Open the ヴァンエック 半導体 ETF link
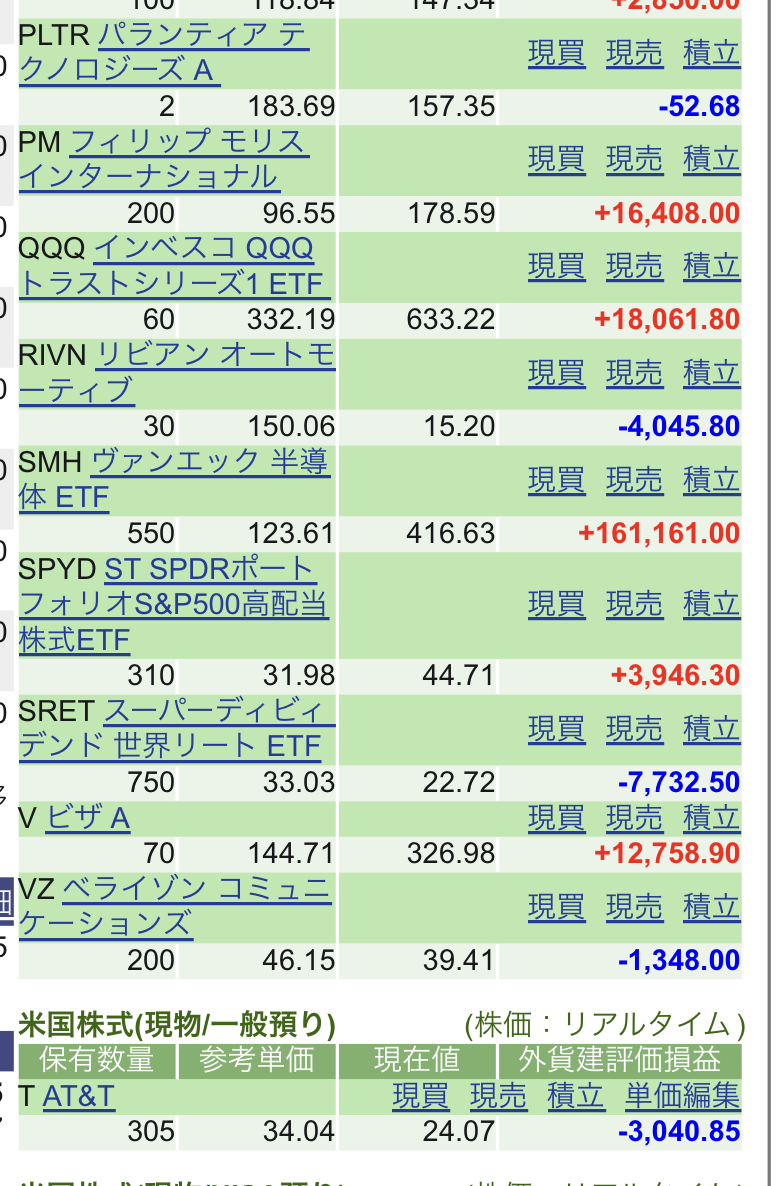 pos(174,480)
